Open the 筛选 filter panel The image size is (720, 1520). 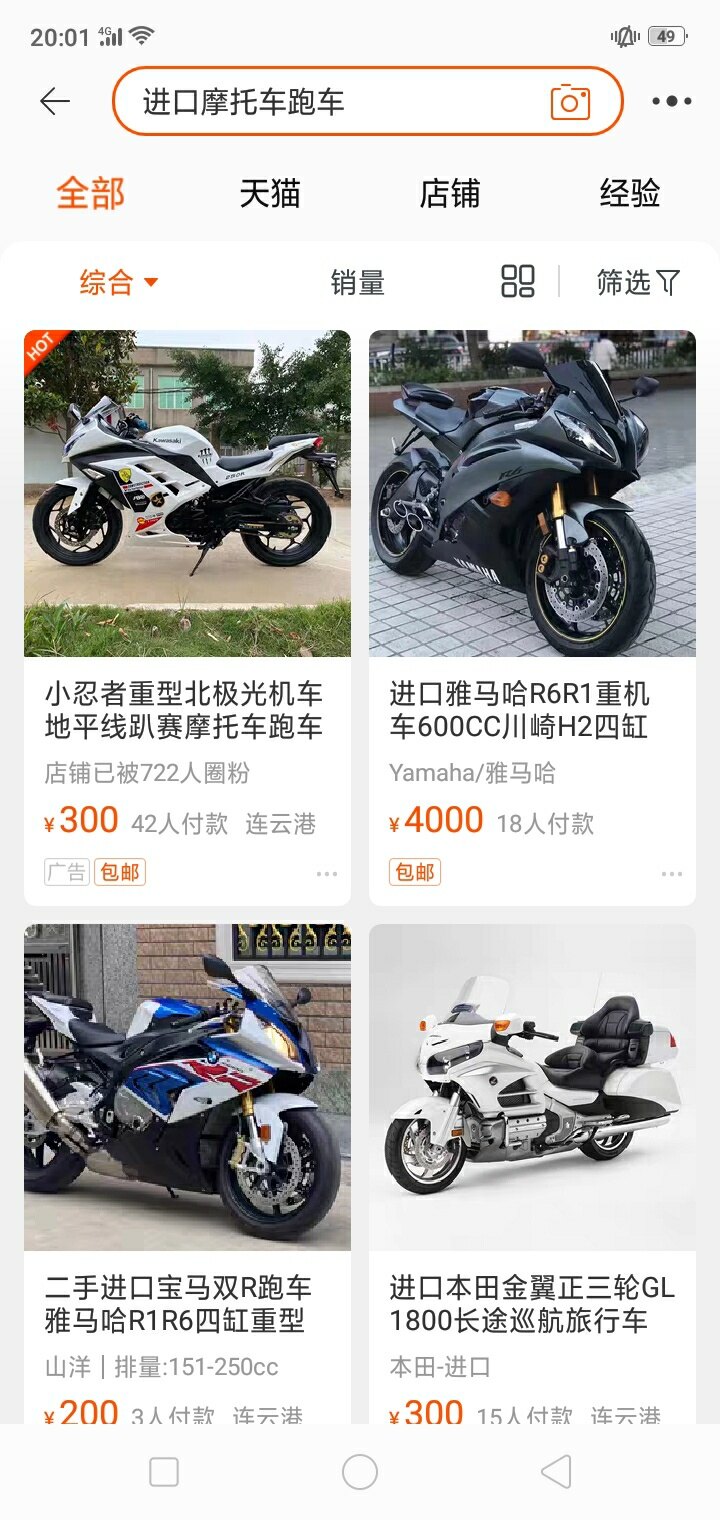click(638, 283)
